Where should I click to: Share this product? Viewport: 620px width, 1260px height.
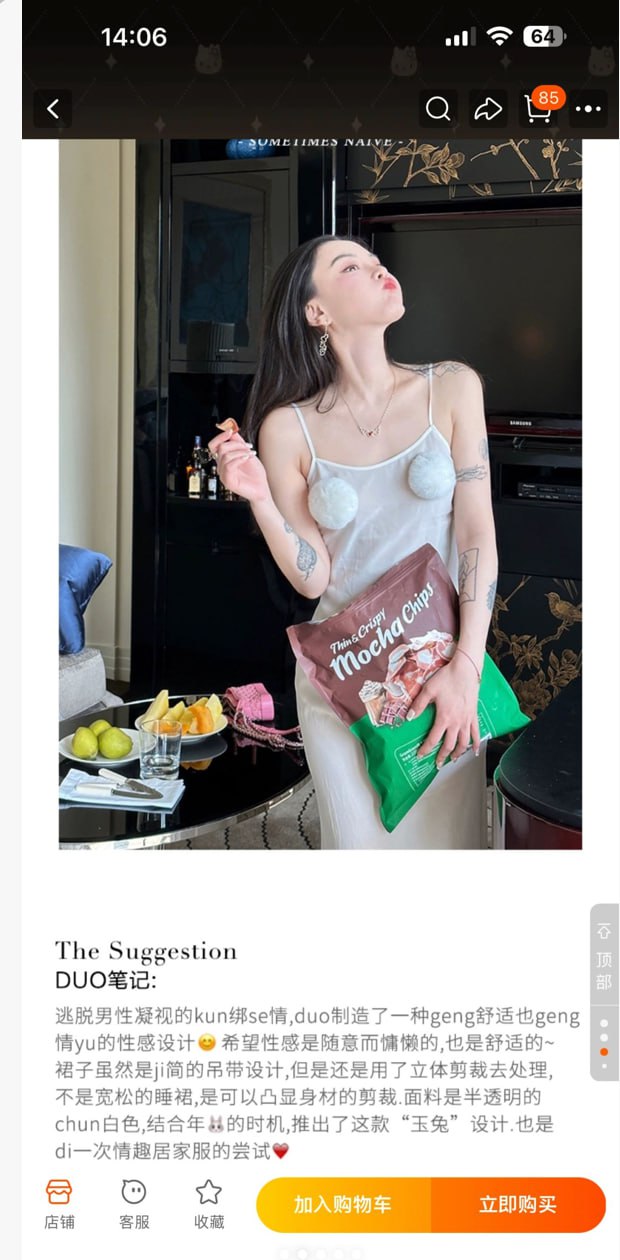488,109
